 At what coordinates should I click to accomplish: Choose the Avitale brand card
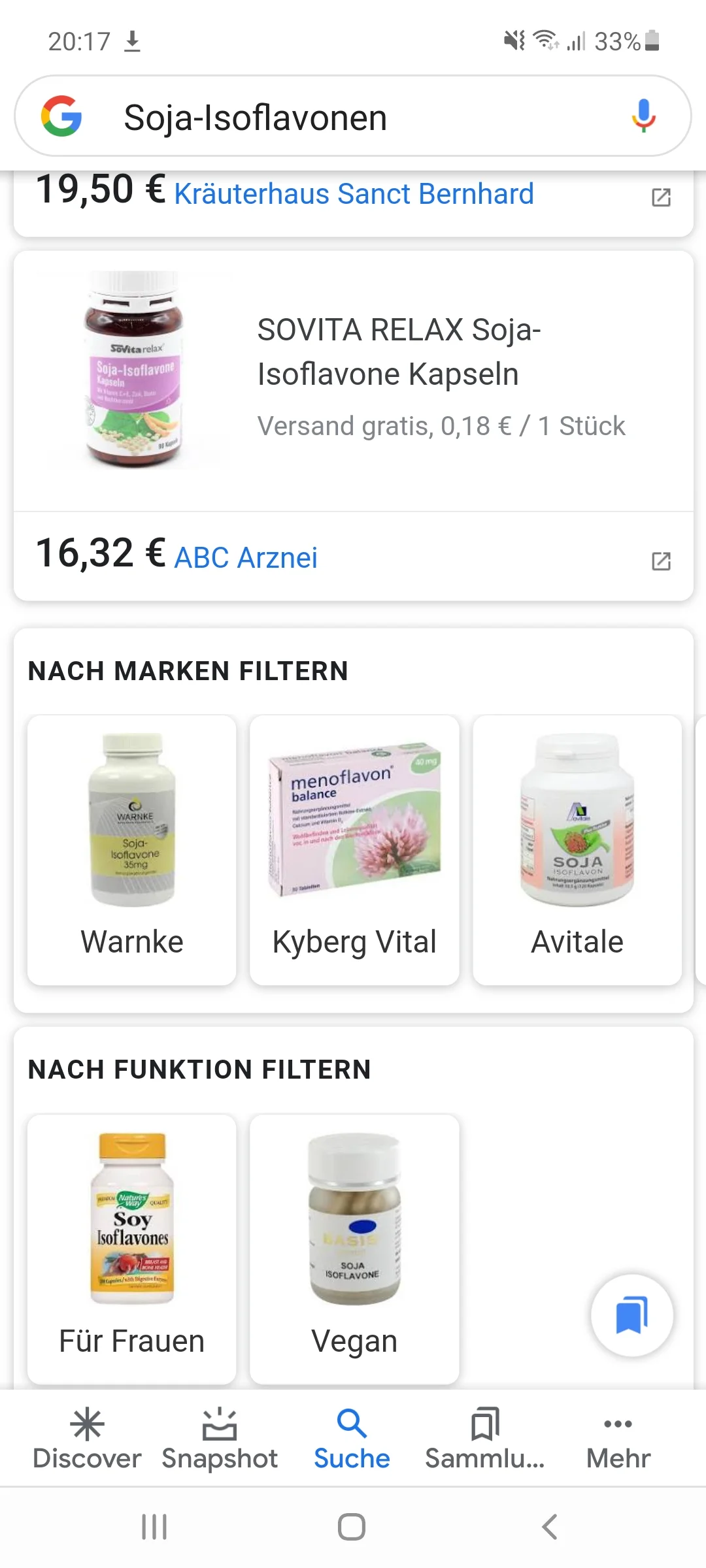[x=577, y=849]
